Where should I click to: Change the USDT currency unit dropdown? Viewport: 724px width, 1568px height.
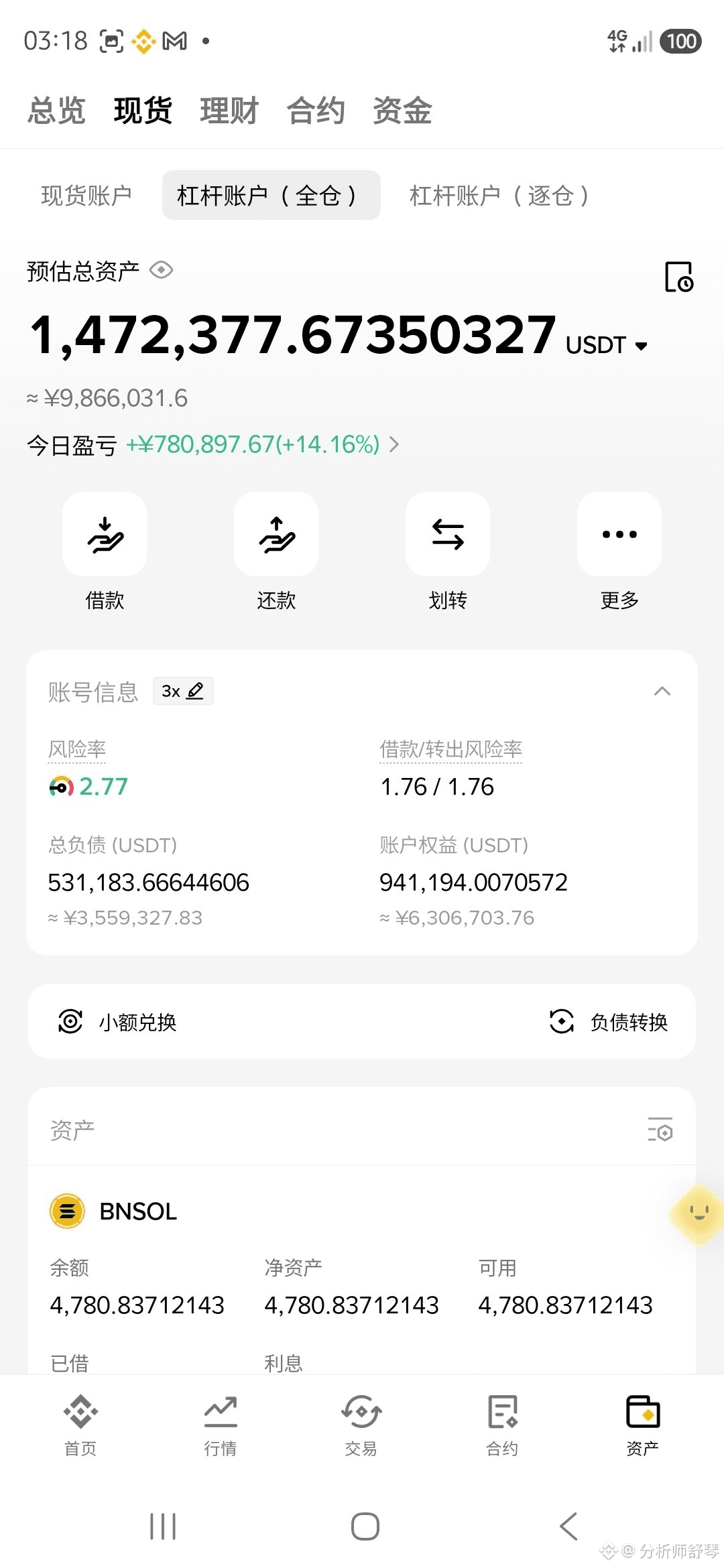(607, 345)
